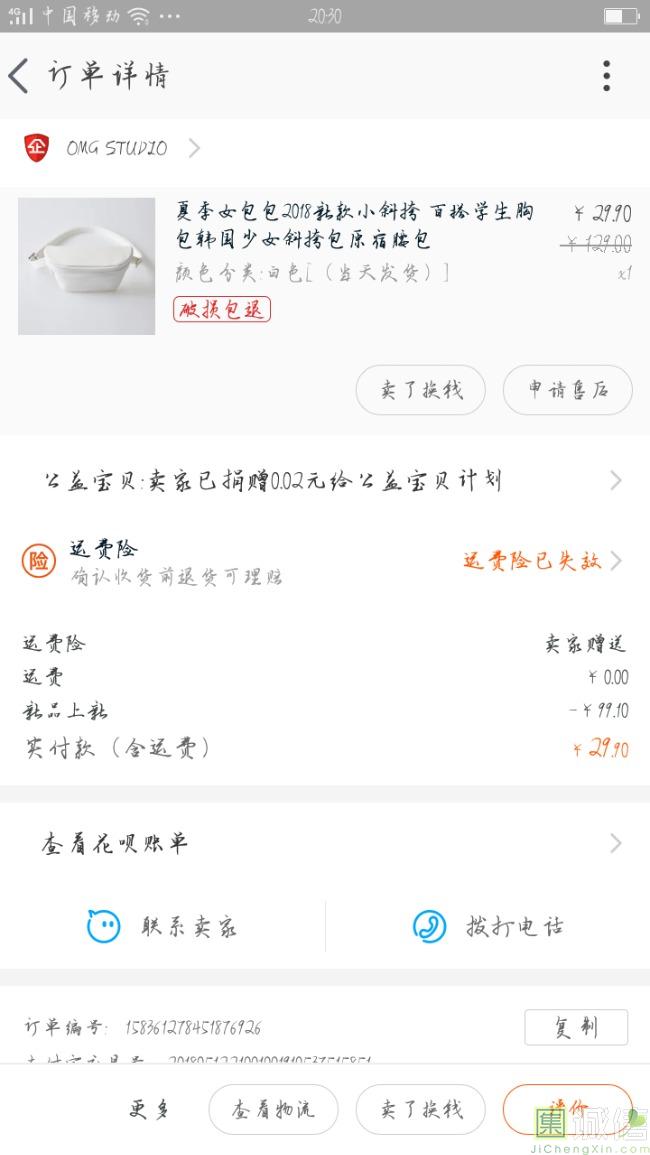650x1155 pixels.
Task: Tap the orange 评价 review button
Action: pos(566,1107)
